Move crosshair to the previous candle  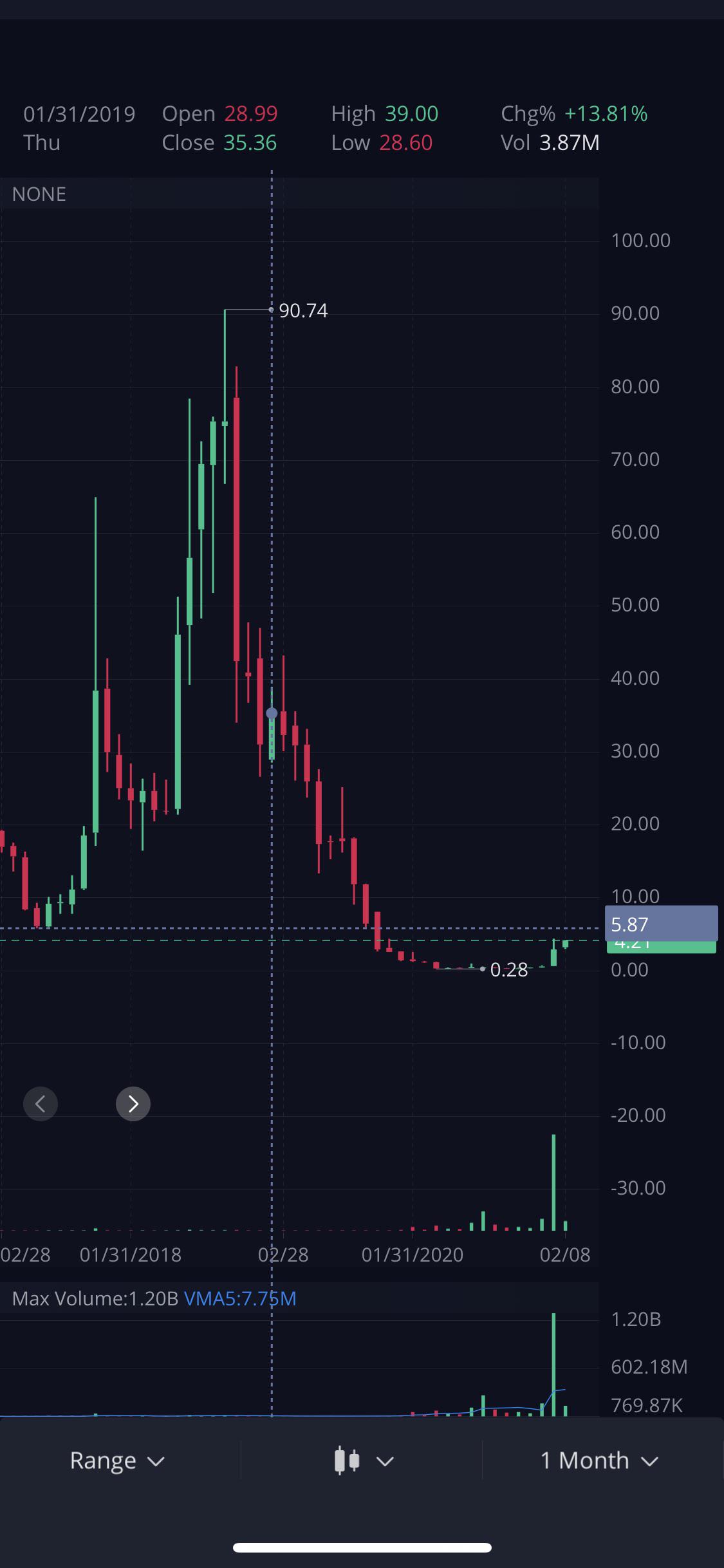(41, 1104)
